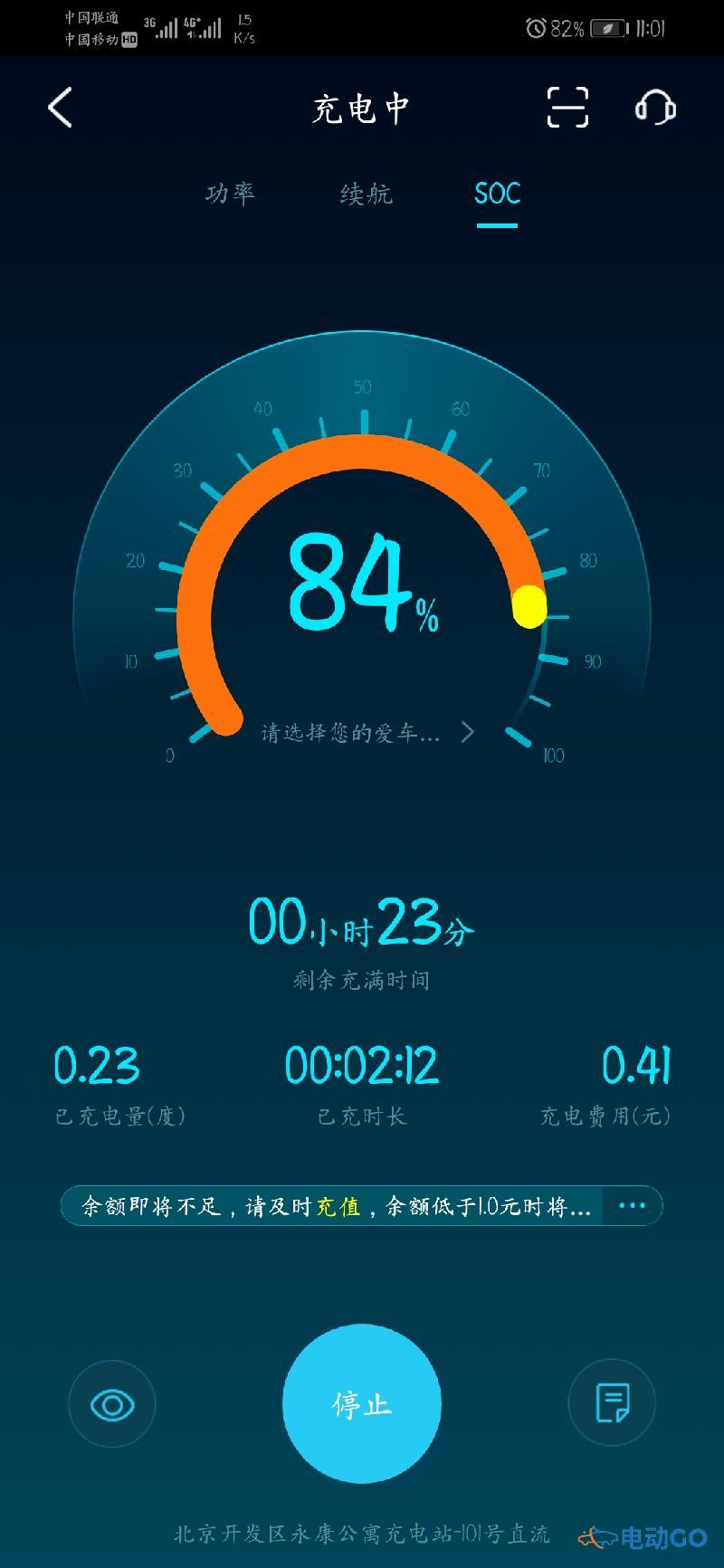The image size is (724, 1568).
Task: Stop charging with the 停止 button
Action: coord(362,1403)
